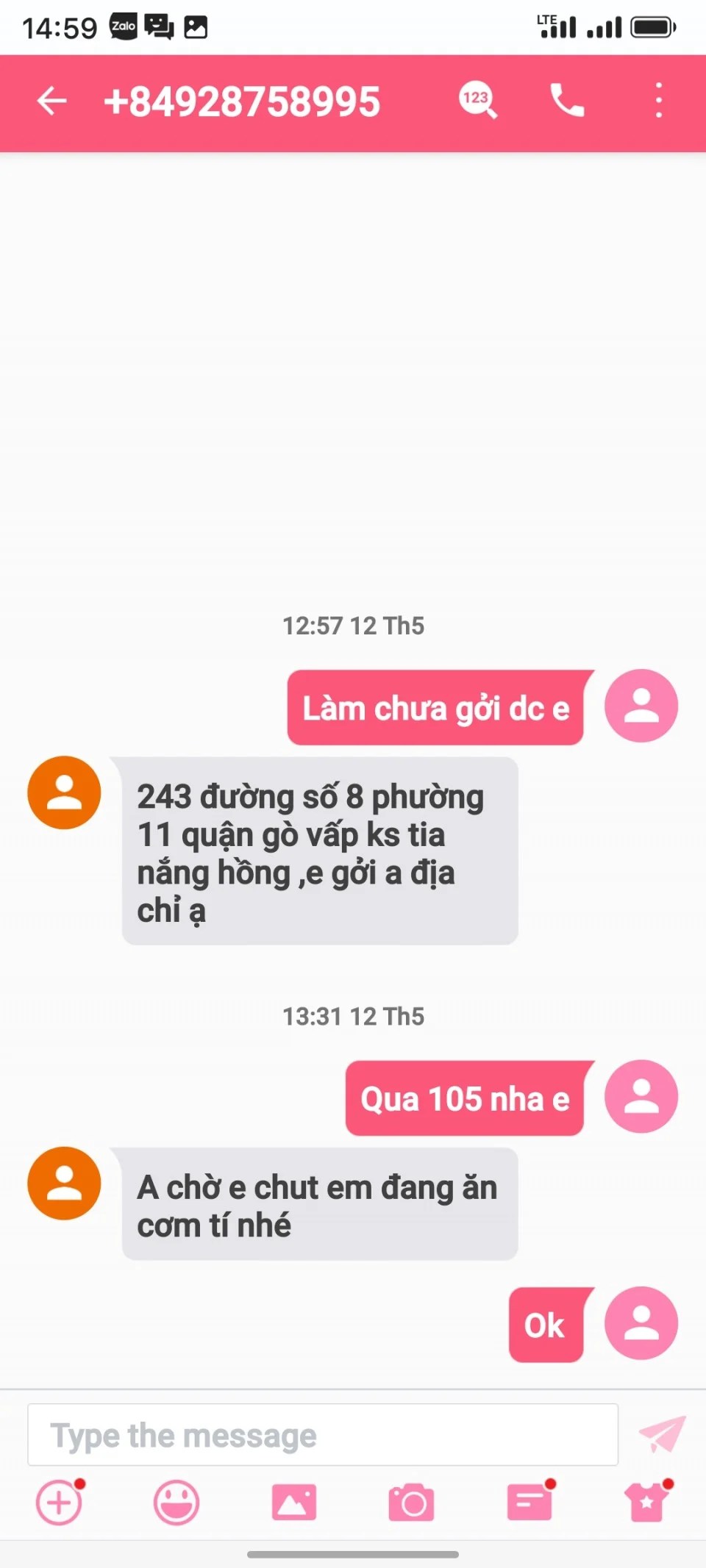Image resolution: width=706 pixels, height=1568 pixels.
Task: Open the emoji picker
Action: [176, 1503]
